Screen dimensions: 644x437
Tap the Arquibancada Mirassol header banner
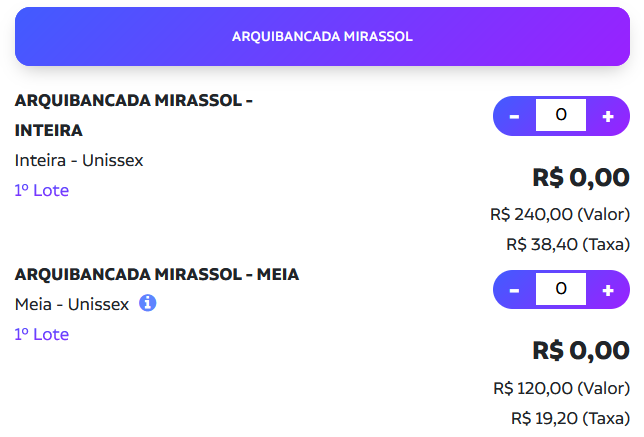(x=322, y=37)
